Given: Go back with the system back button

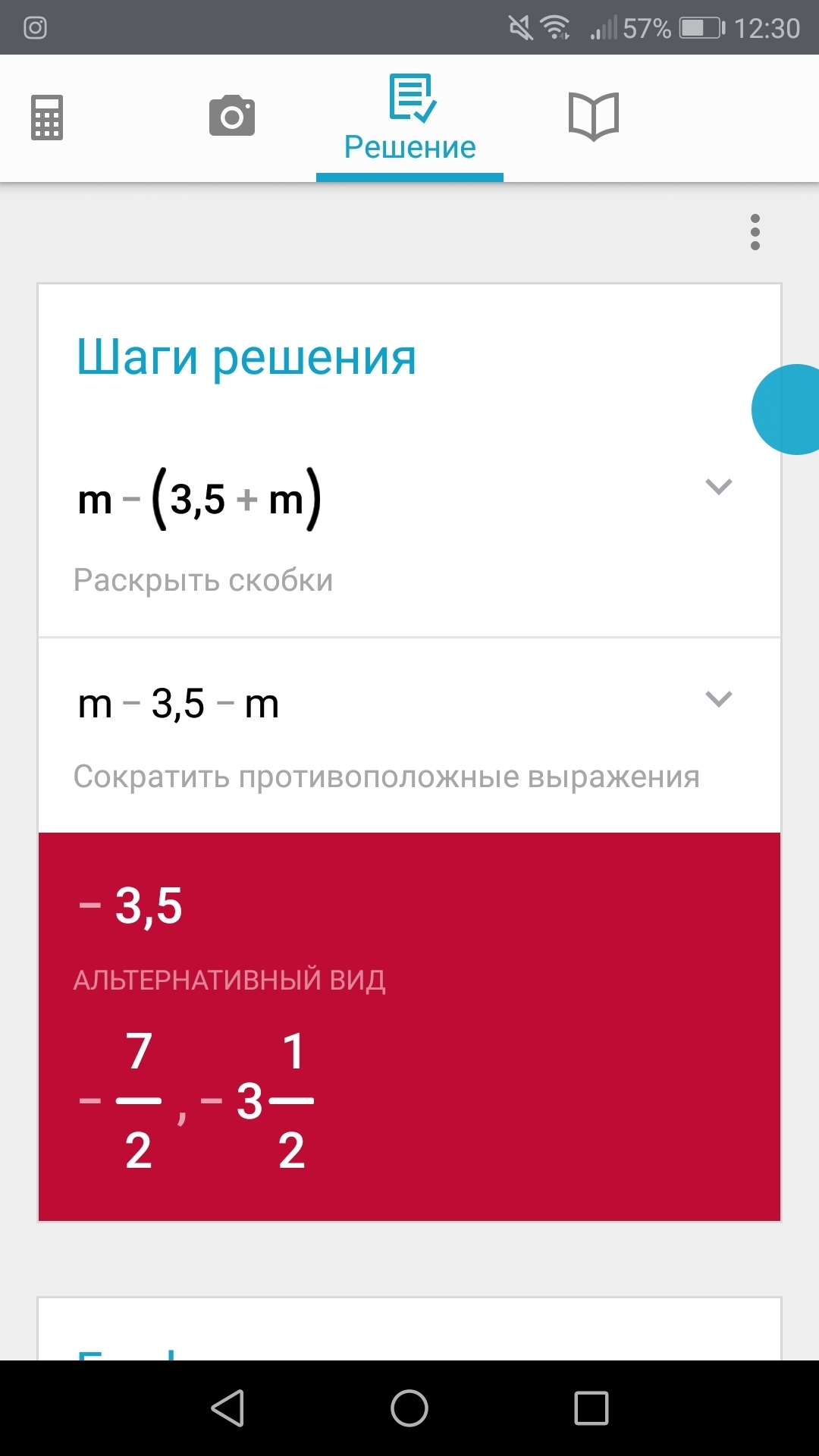Looking at the screenshot, I should [x=227, y=1408].
